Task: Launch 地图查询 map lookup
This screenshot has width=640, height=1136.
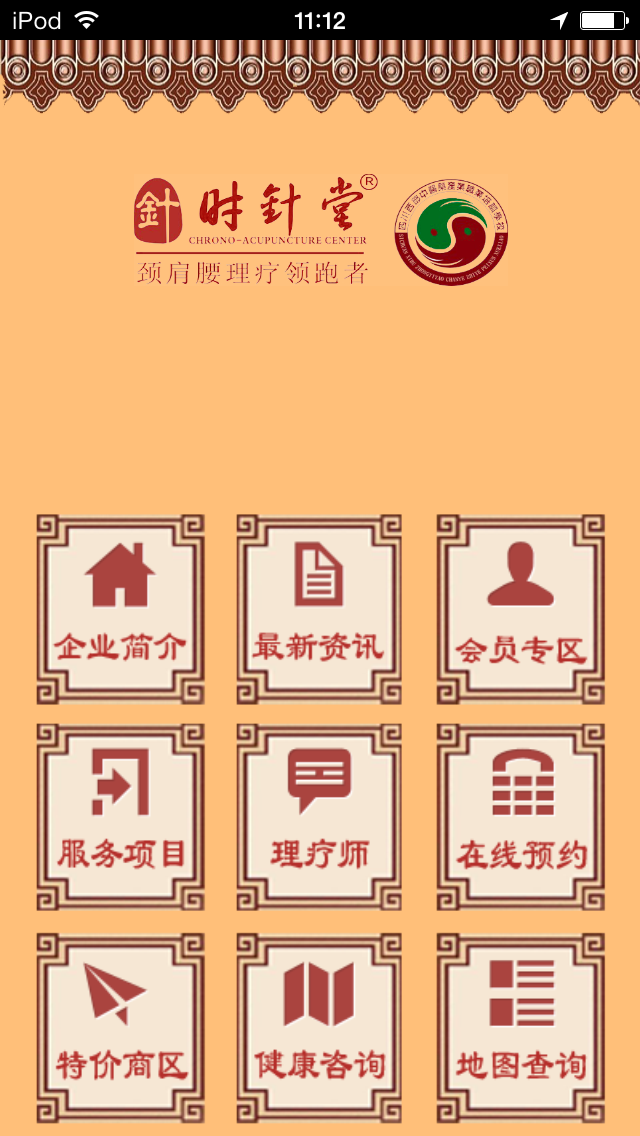Action: pos(520,1027)
